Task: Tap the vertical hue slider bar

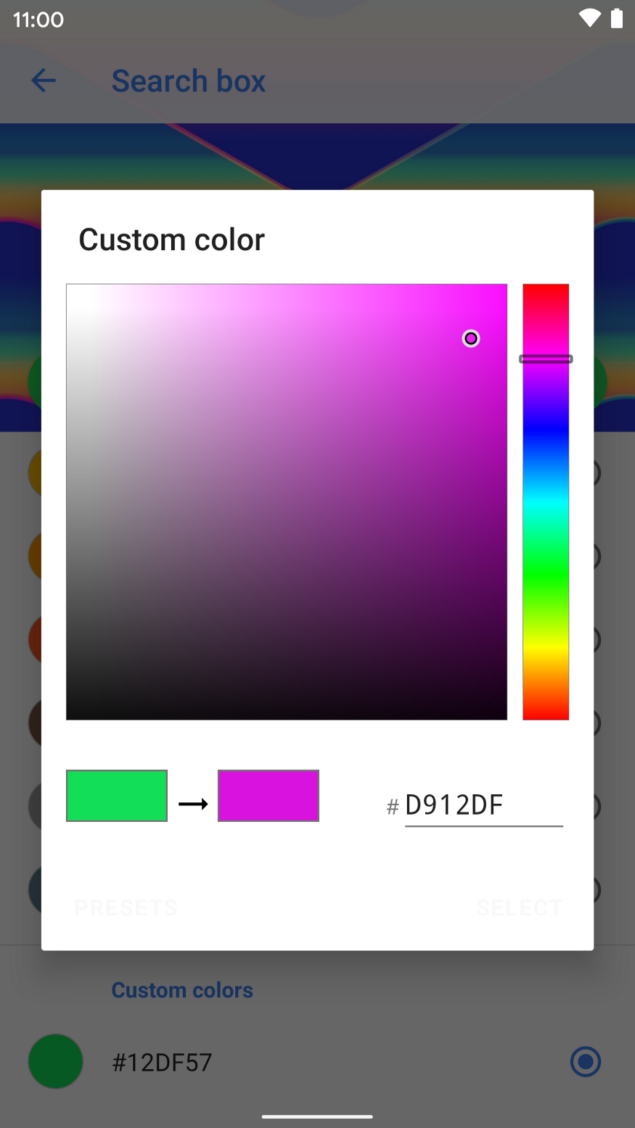Action: [x=546, y=501]
